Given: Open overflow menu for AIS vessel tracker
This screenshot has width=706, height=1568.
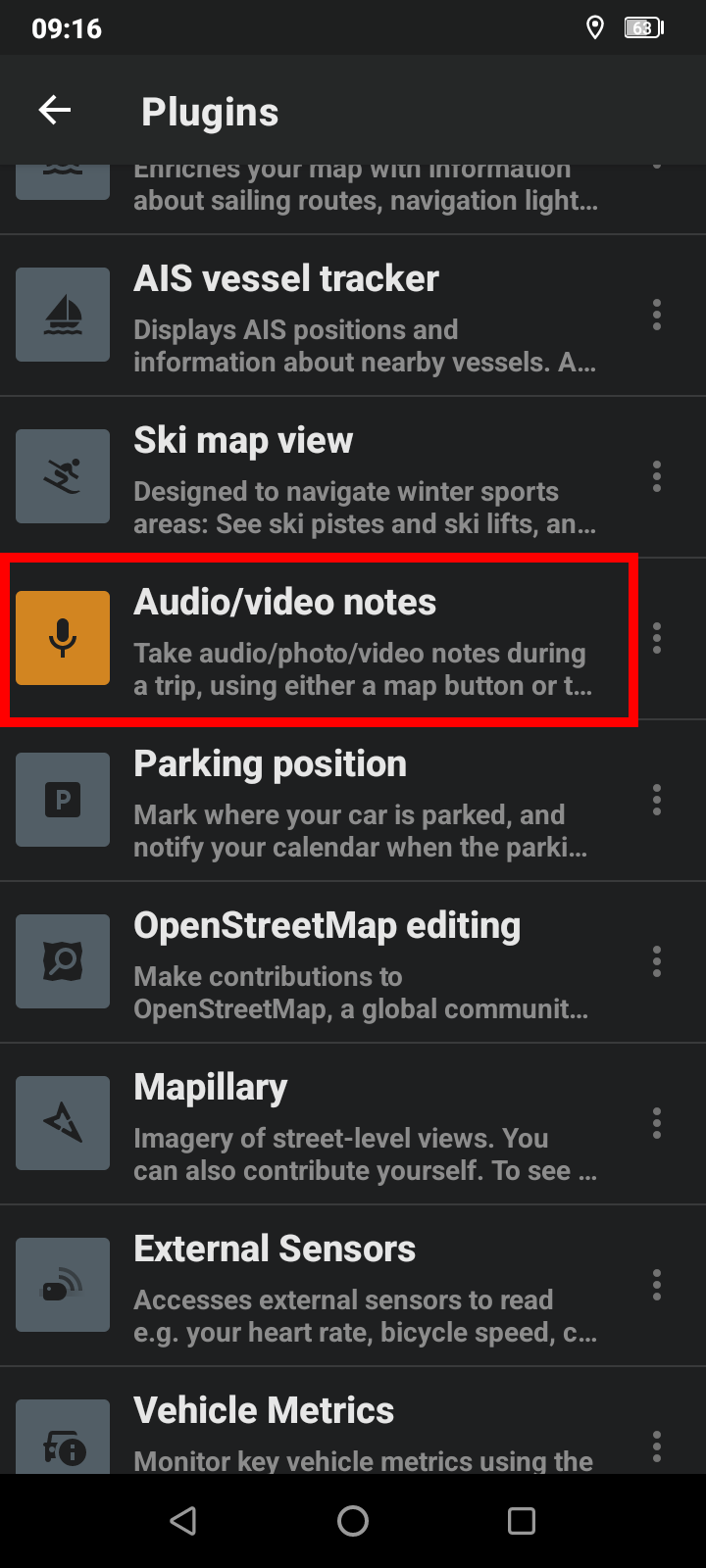Looking at the screenshot, I should 657,316.
